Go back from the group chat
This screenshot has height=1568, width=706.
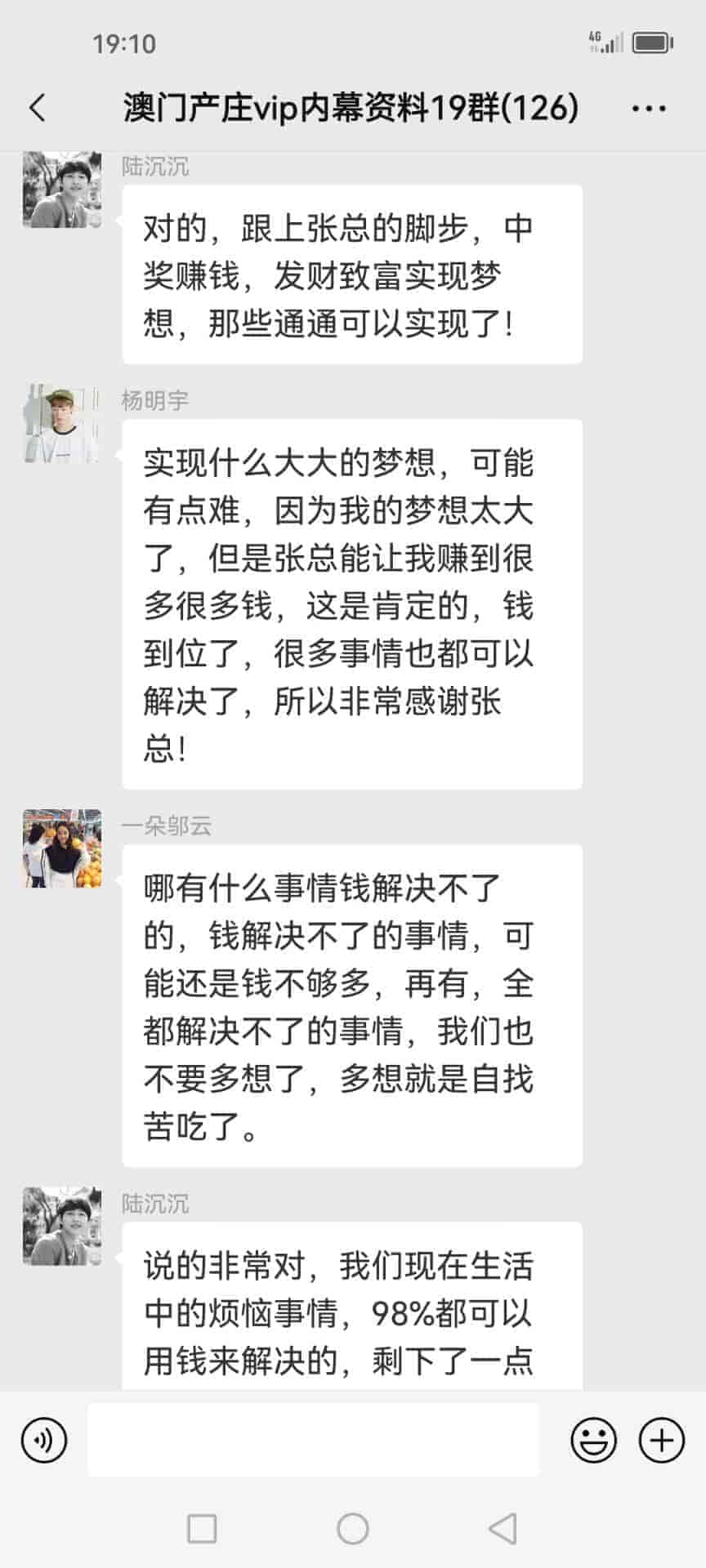38,108
